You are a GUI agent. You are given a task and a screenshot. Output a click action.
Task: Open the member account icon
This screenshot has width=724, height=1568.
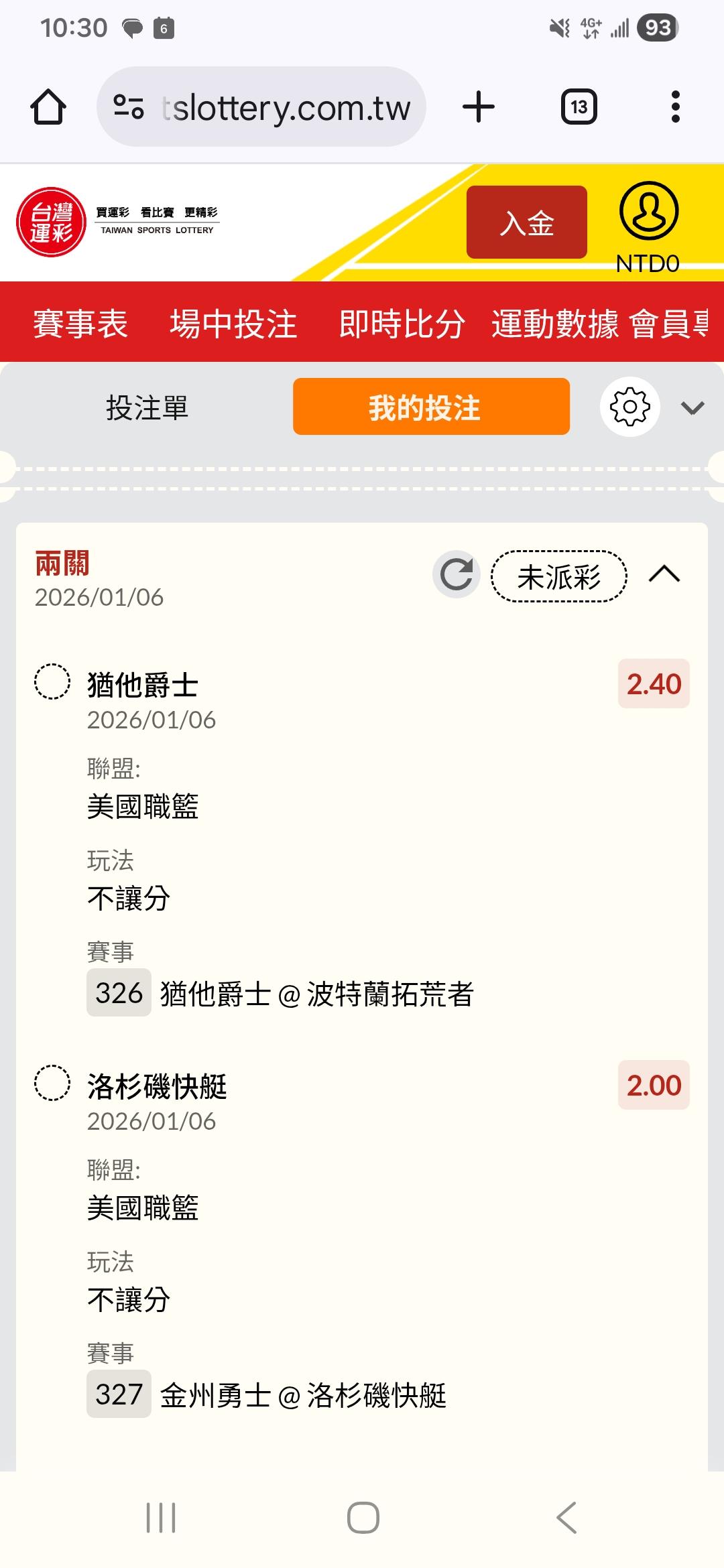[x=648, y=212]
